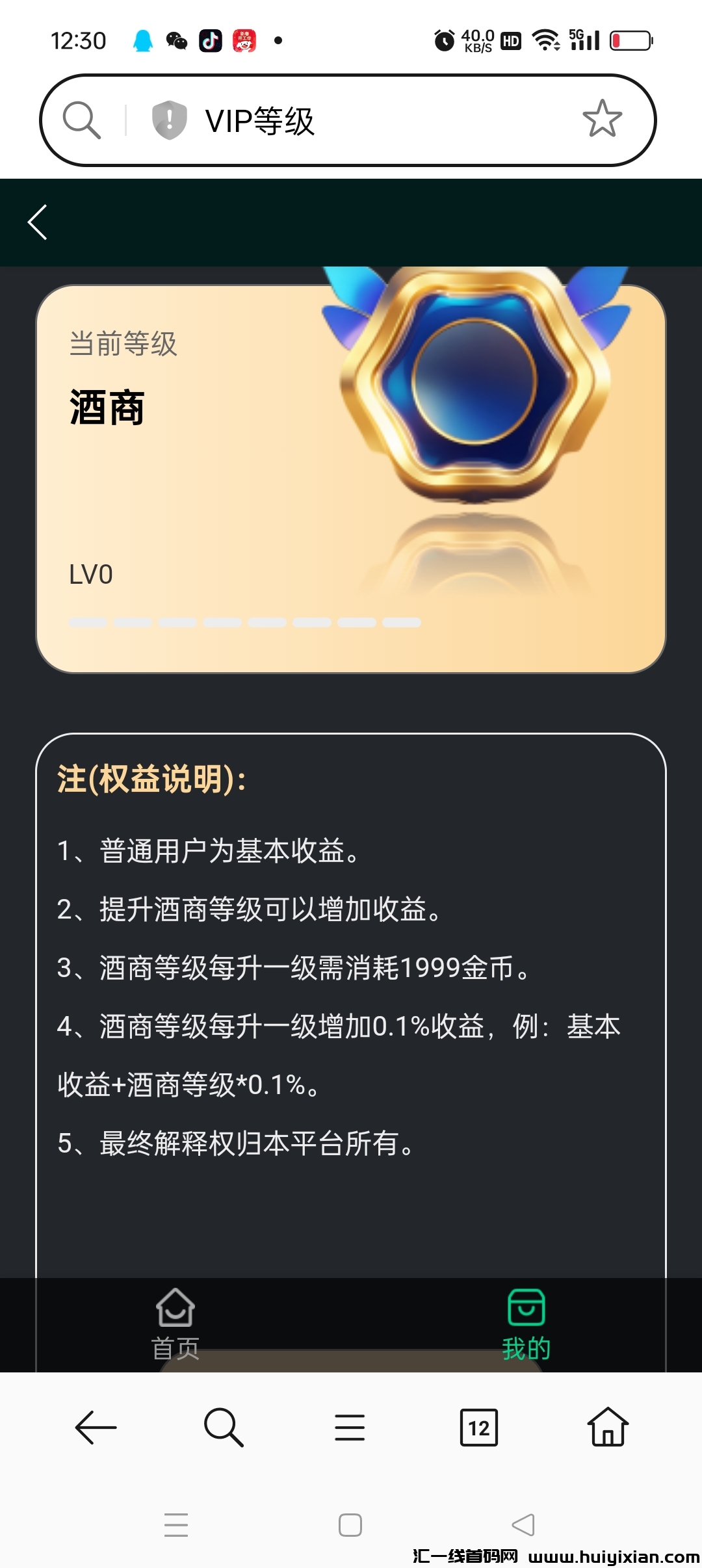Tap the system home square button

350,1524
